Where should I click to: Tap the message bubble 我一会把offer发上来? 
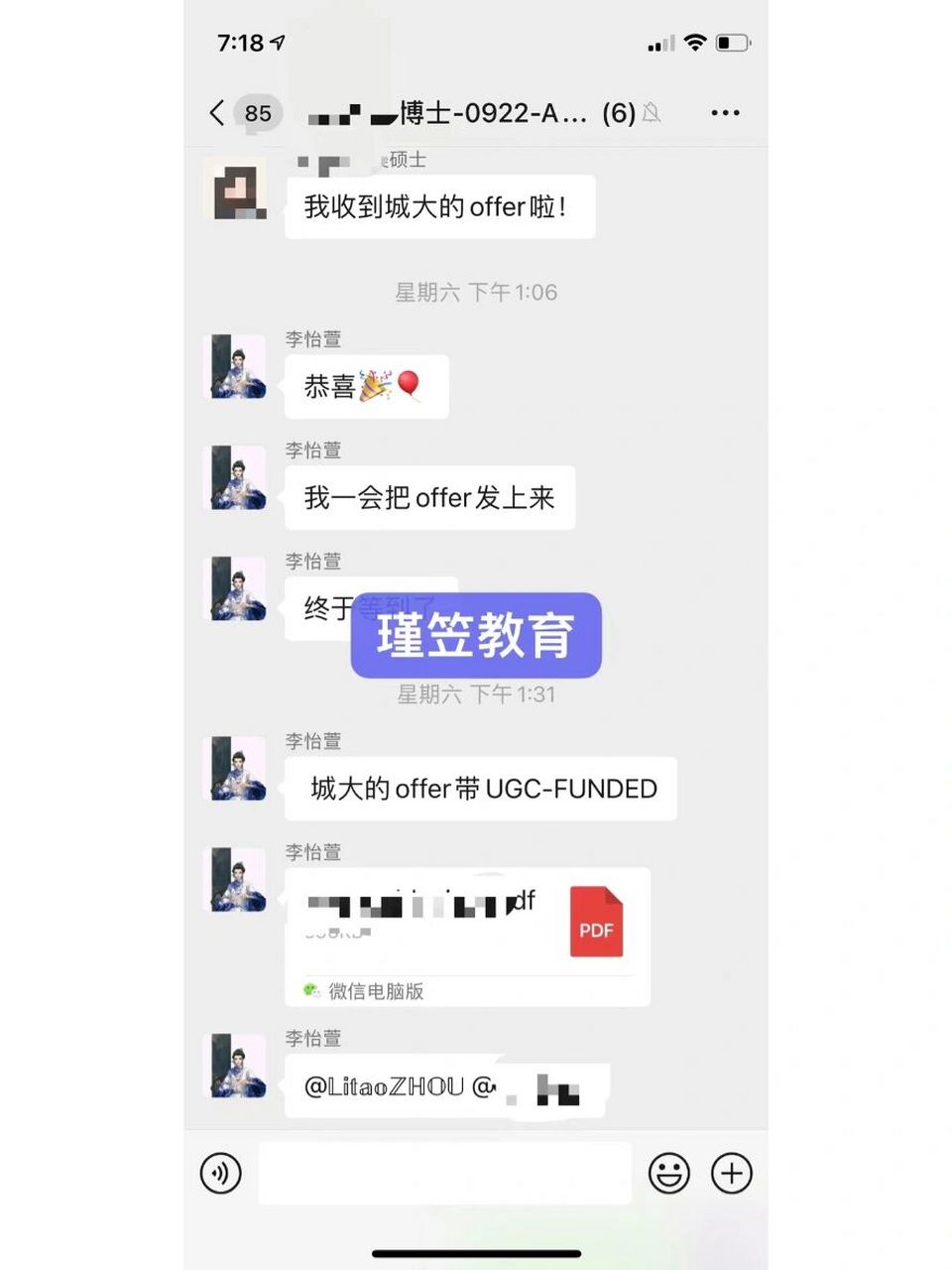429,498
